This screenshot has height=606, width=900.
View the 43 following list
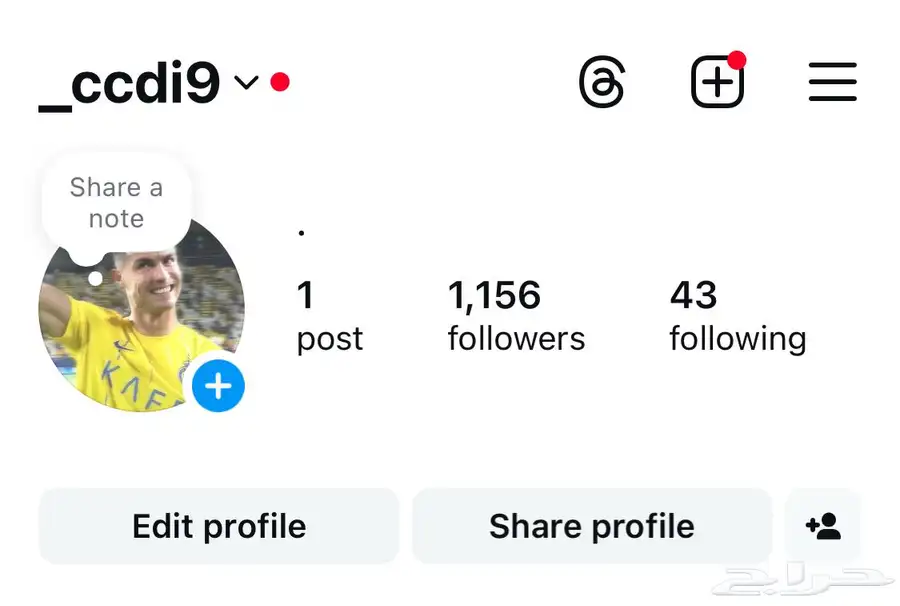[x=737, y=316]
